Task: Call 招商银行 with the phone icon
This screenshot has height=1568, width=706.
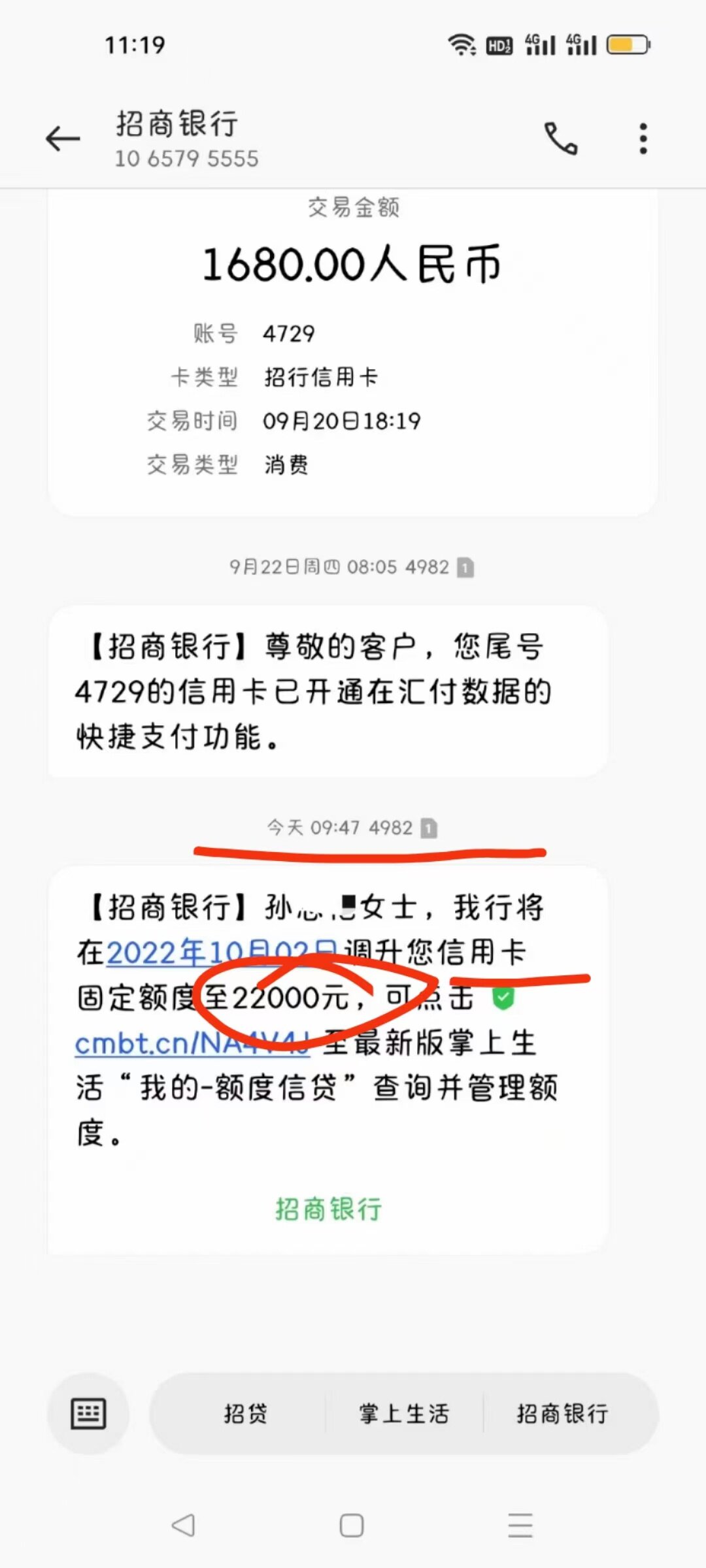Action: [561, 139]
